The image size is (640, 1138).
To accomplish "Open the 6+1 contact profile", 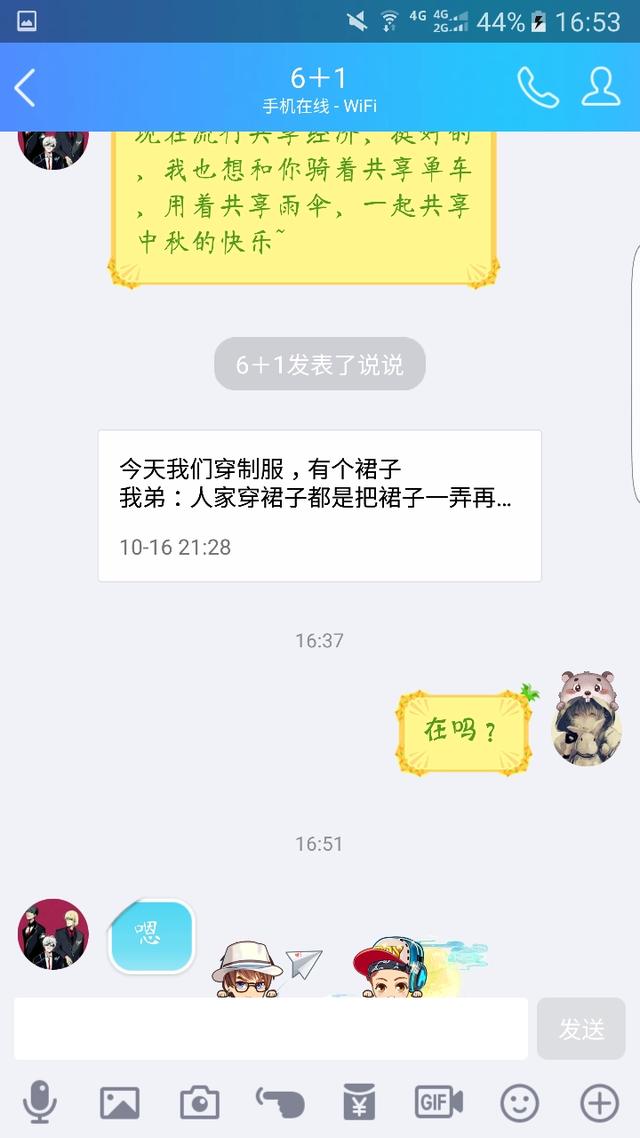I will click(x=600, y=88).
